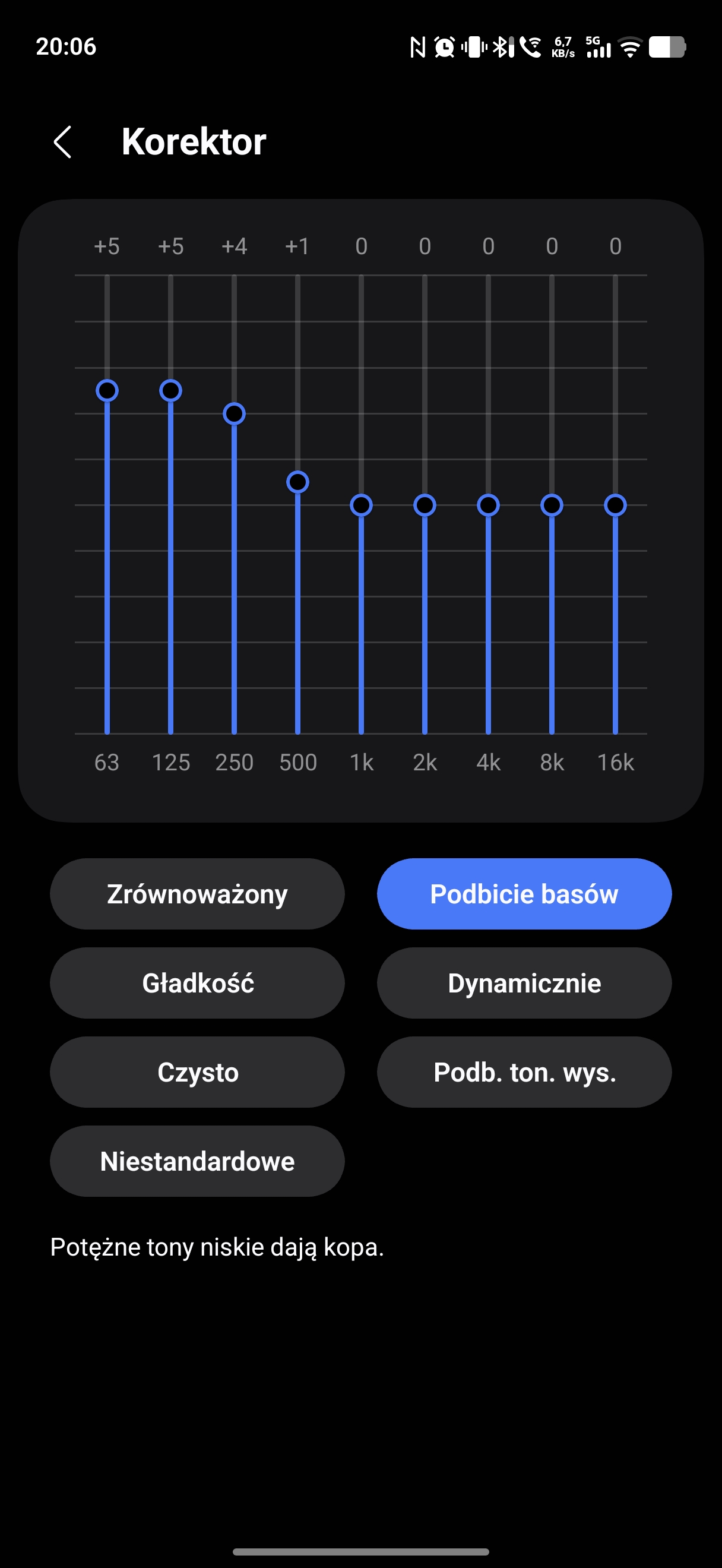Tap the 1k band slider handle

tap(362, 505)
